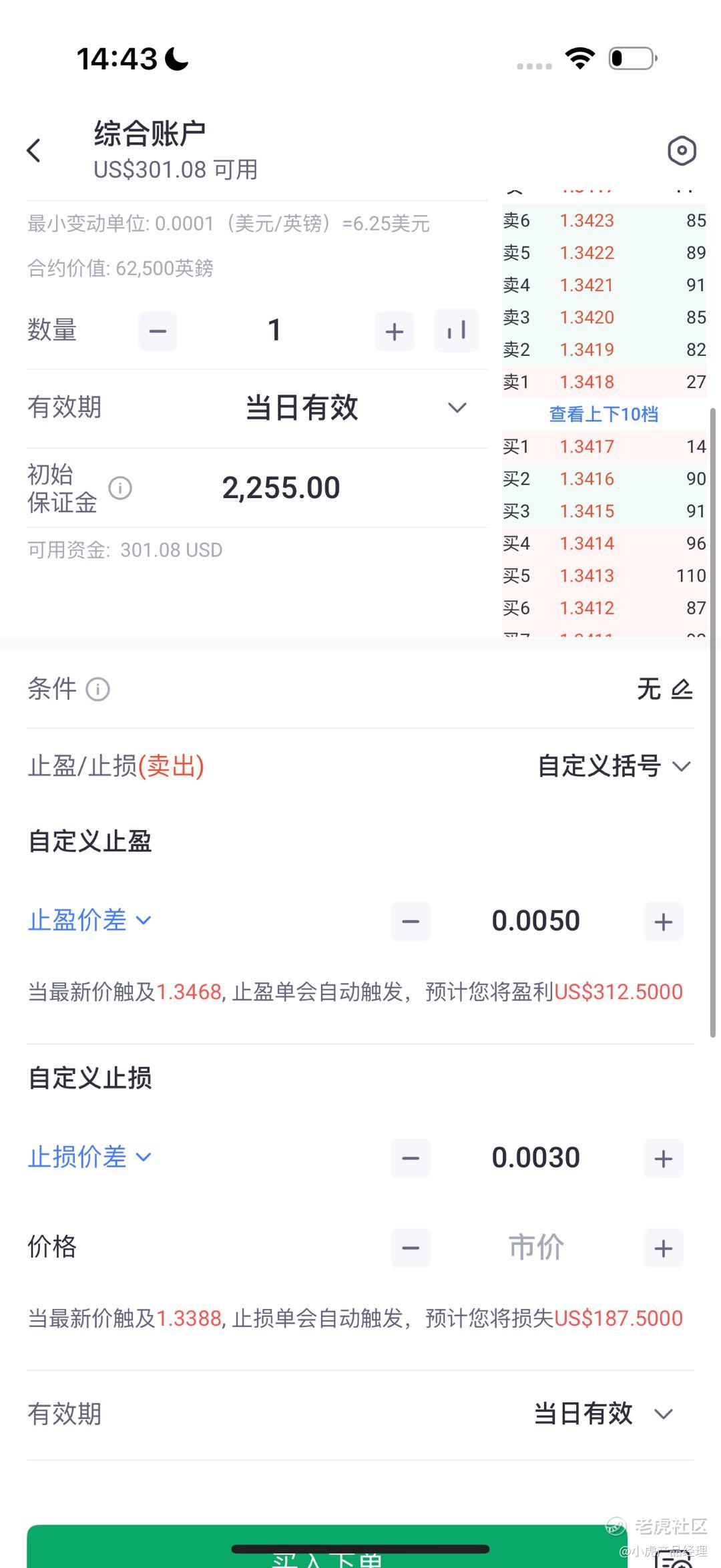Viewport: 721px width, 1568px height.
Task: Open the quantity chart icon beside 数量
Action: click(x=457, y=331)
